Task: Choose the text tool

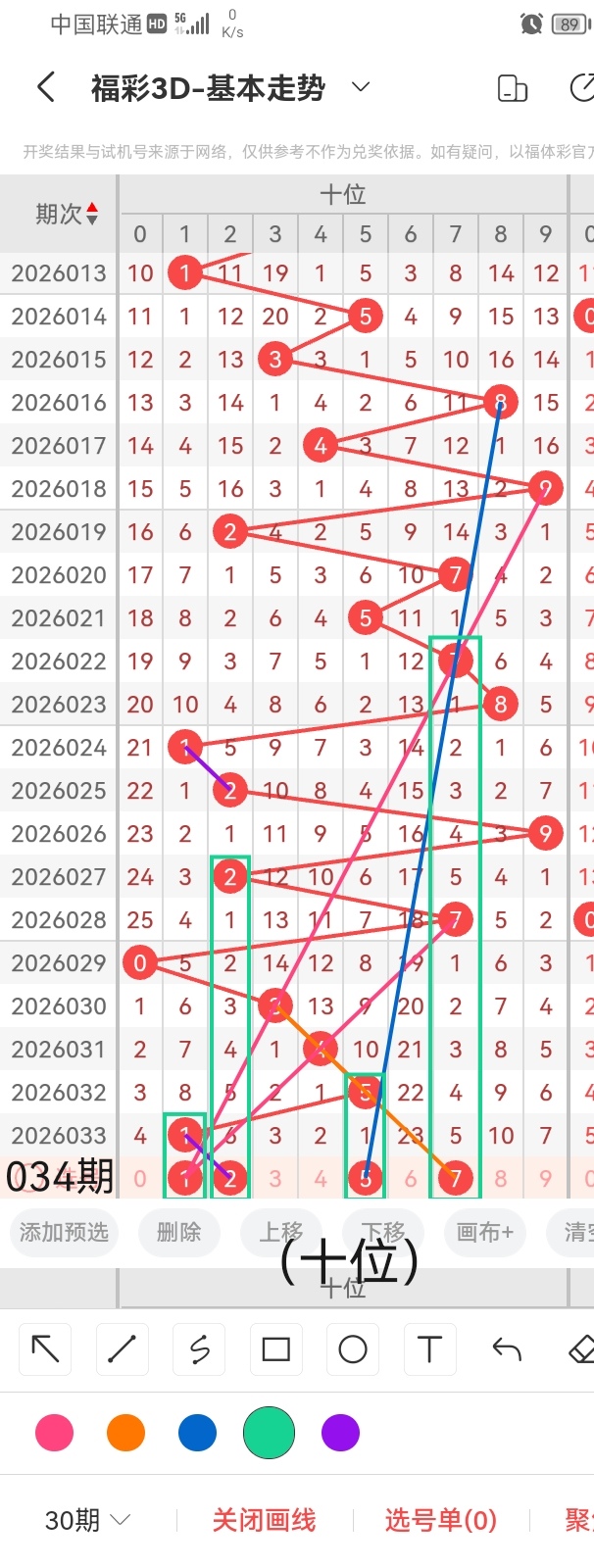Action: [x=429, y=1349]
